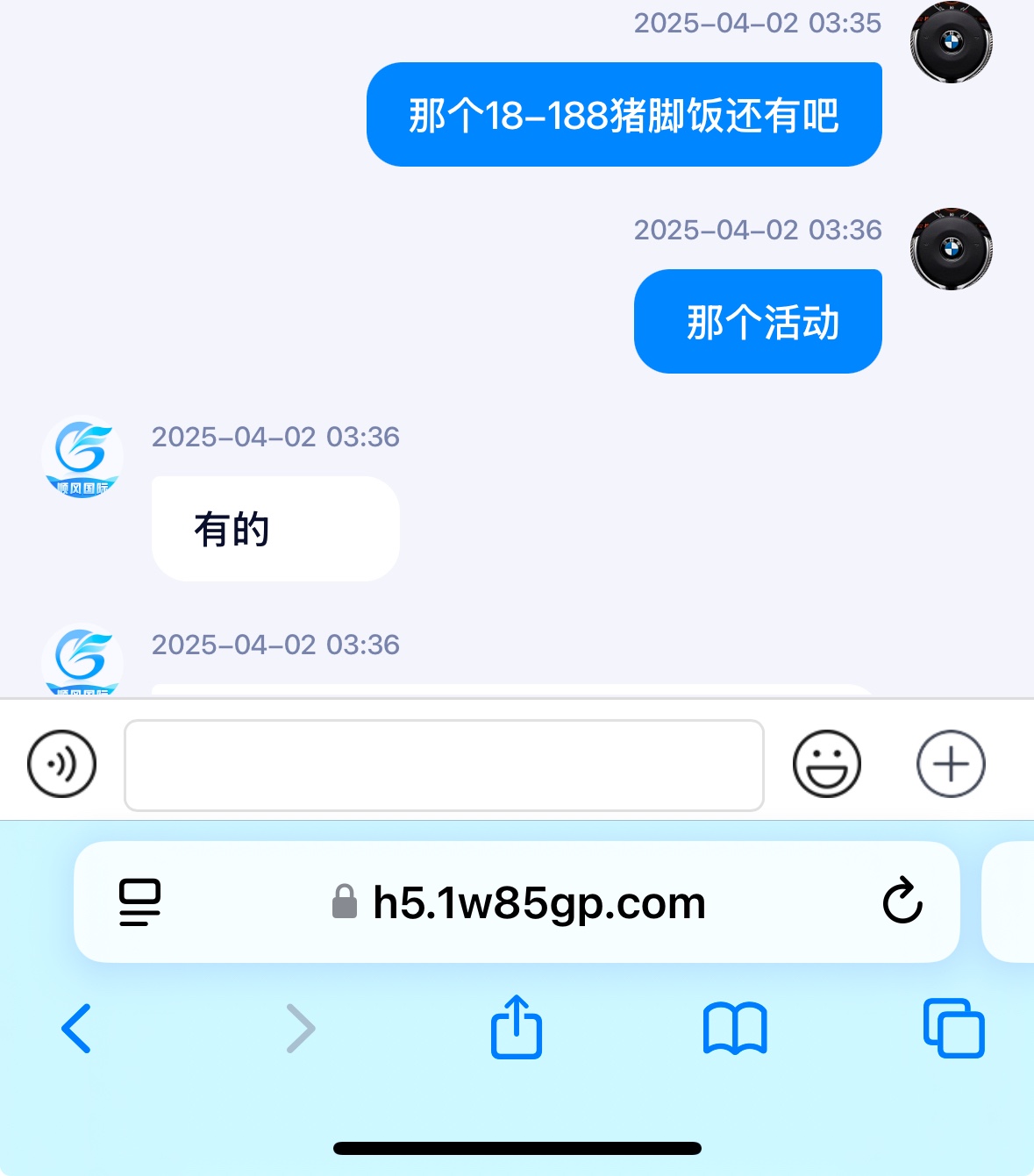Open Safari page settings menu
1034x1176 pixels.
(139, 902)
